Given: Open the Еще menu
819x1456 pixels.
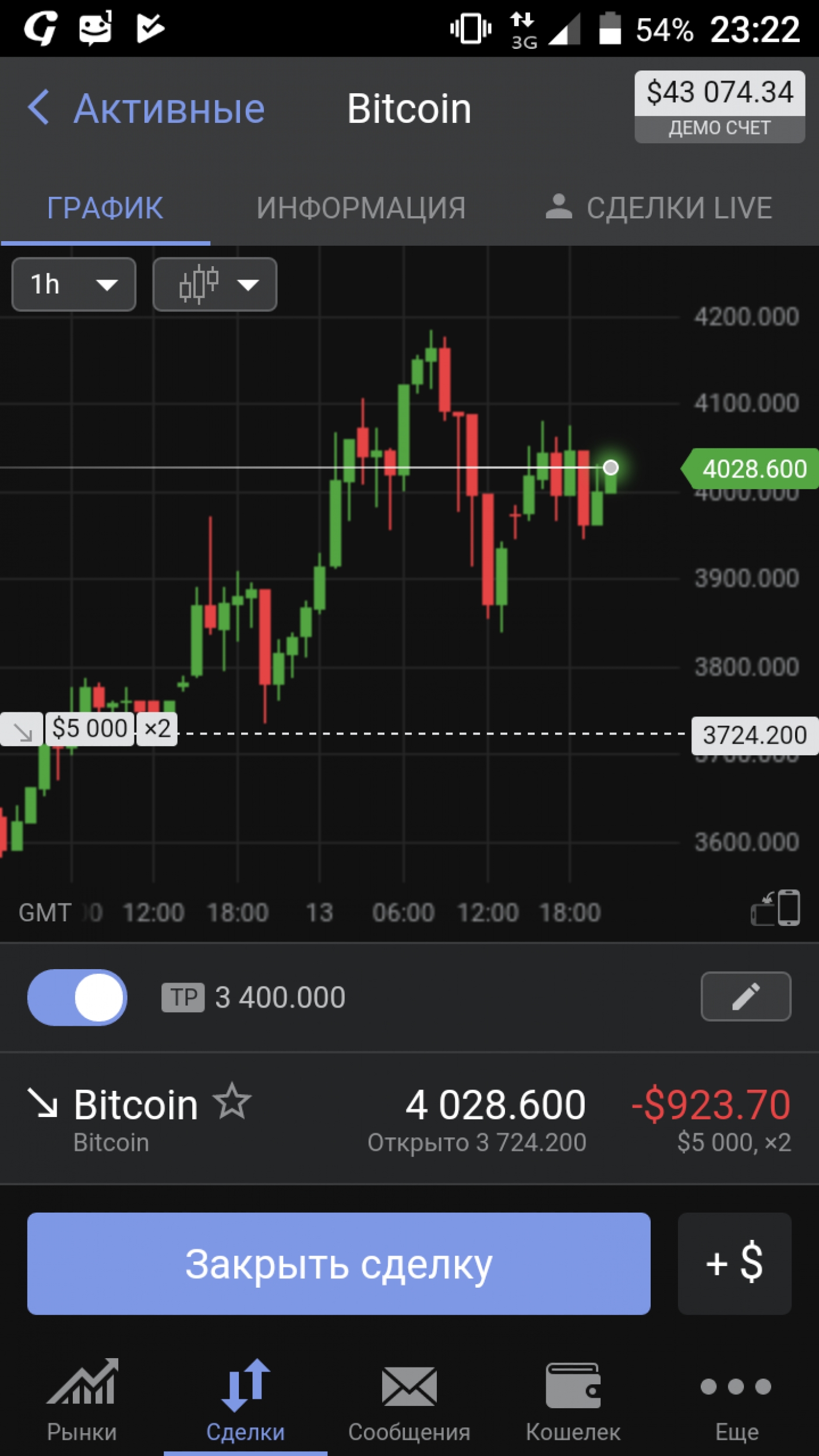Looking at the screenshot, I should (x=736, y=1400).
